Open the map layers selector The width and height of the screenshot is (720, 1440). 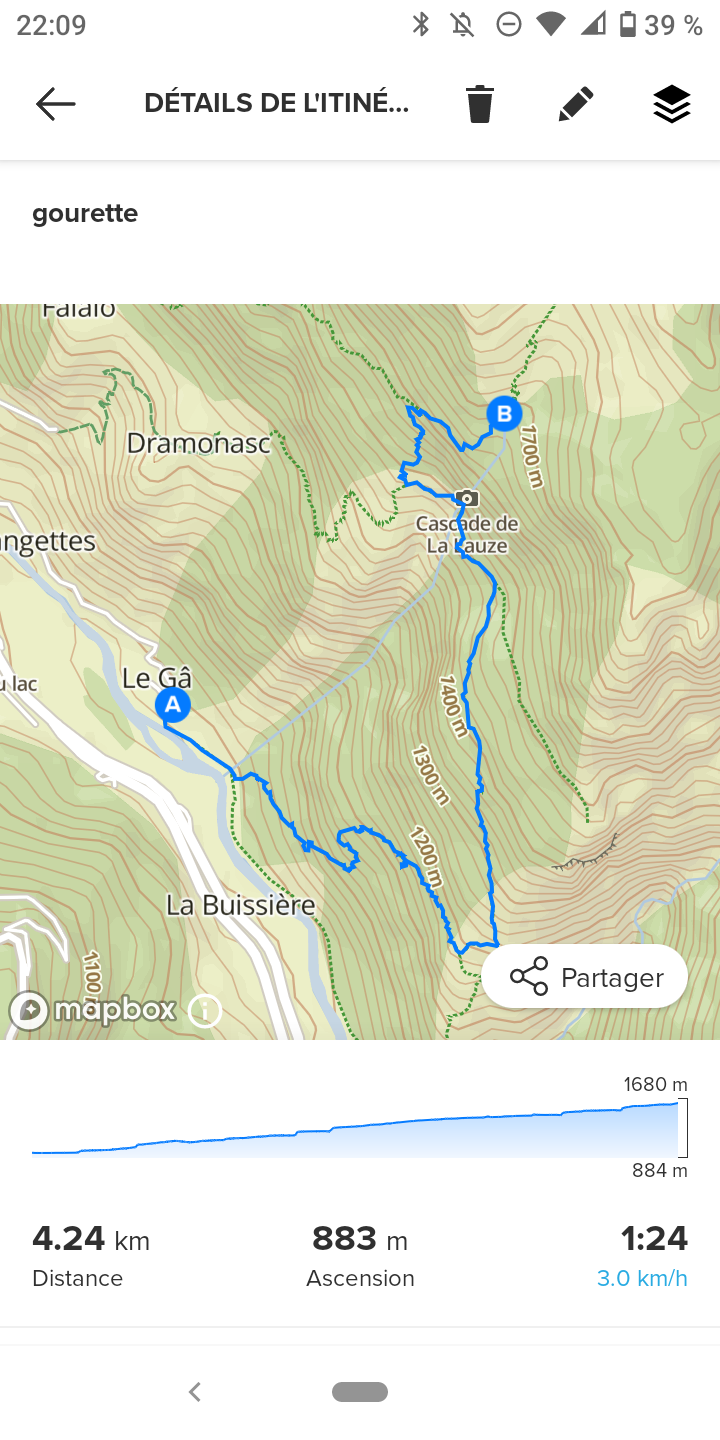[672, 104]
